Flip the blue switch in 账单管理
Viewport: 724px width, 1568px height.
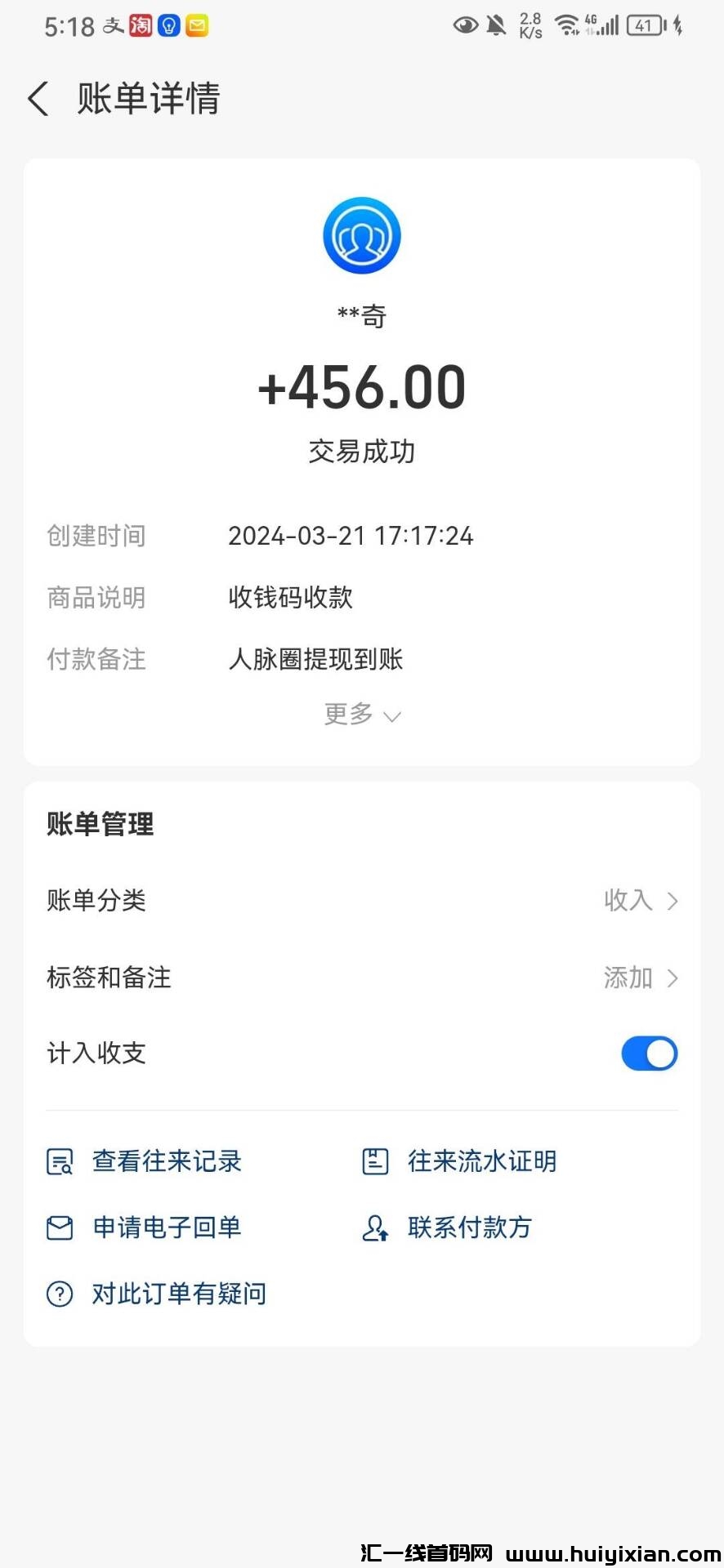point(649,1053)
